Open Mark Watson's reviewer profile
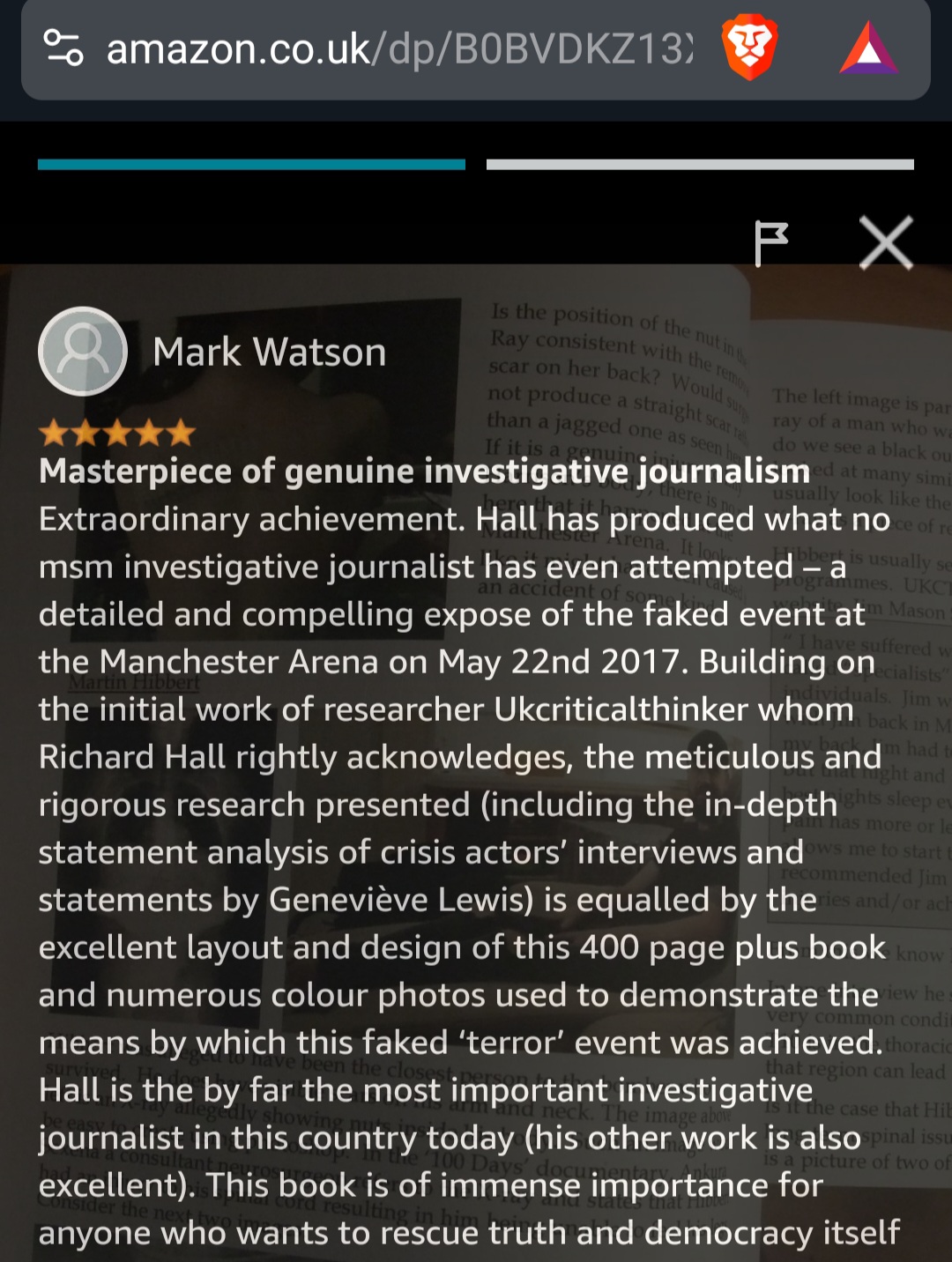This screenshot has width=952, height=1262. tap(269, 353)
